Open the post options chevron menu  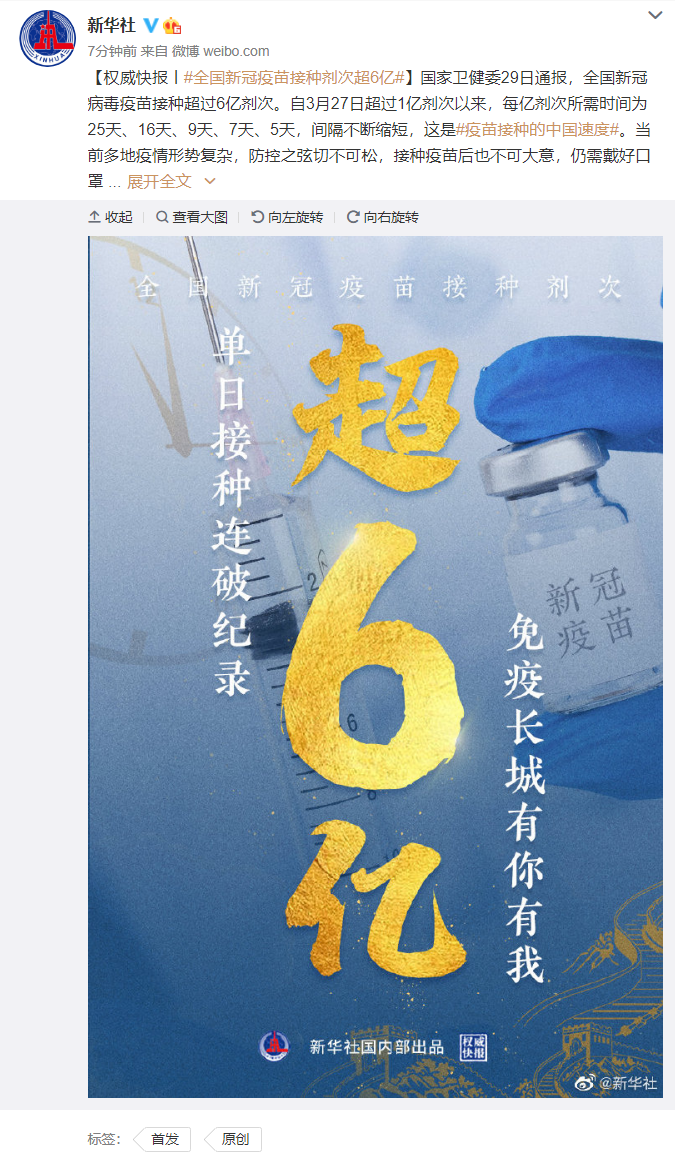point(655,15)
